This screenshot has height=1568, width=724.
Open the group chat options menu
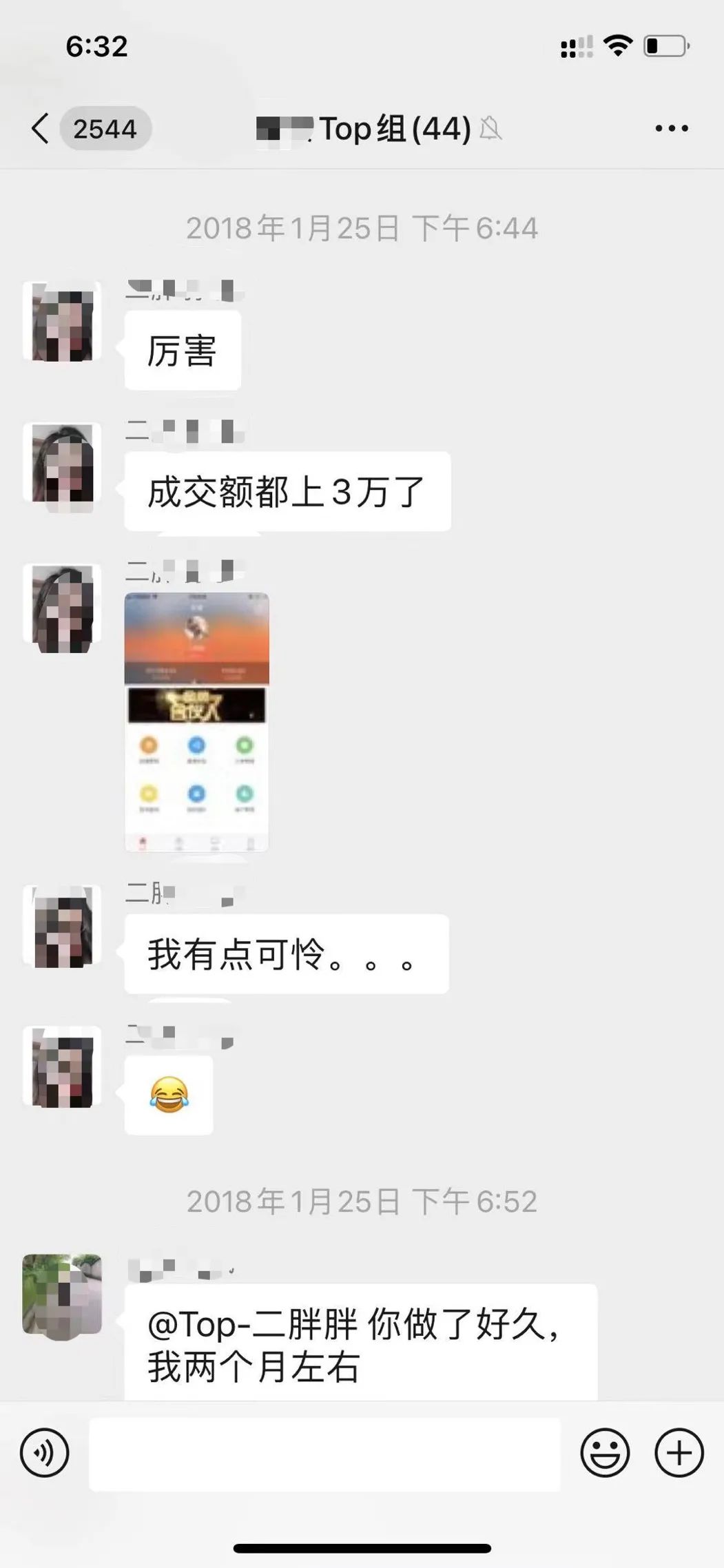(671, 128)
